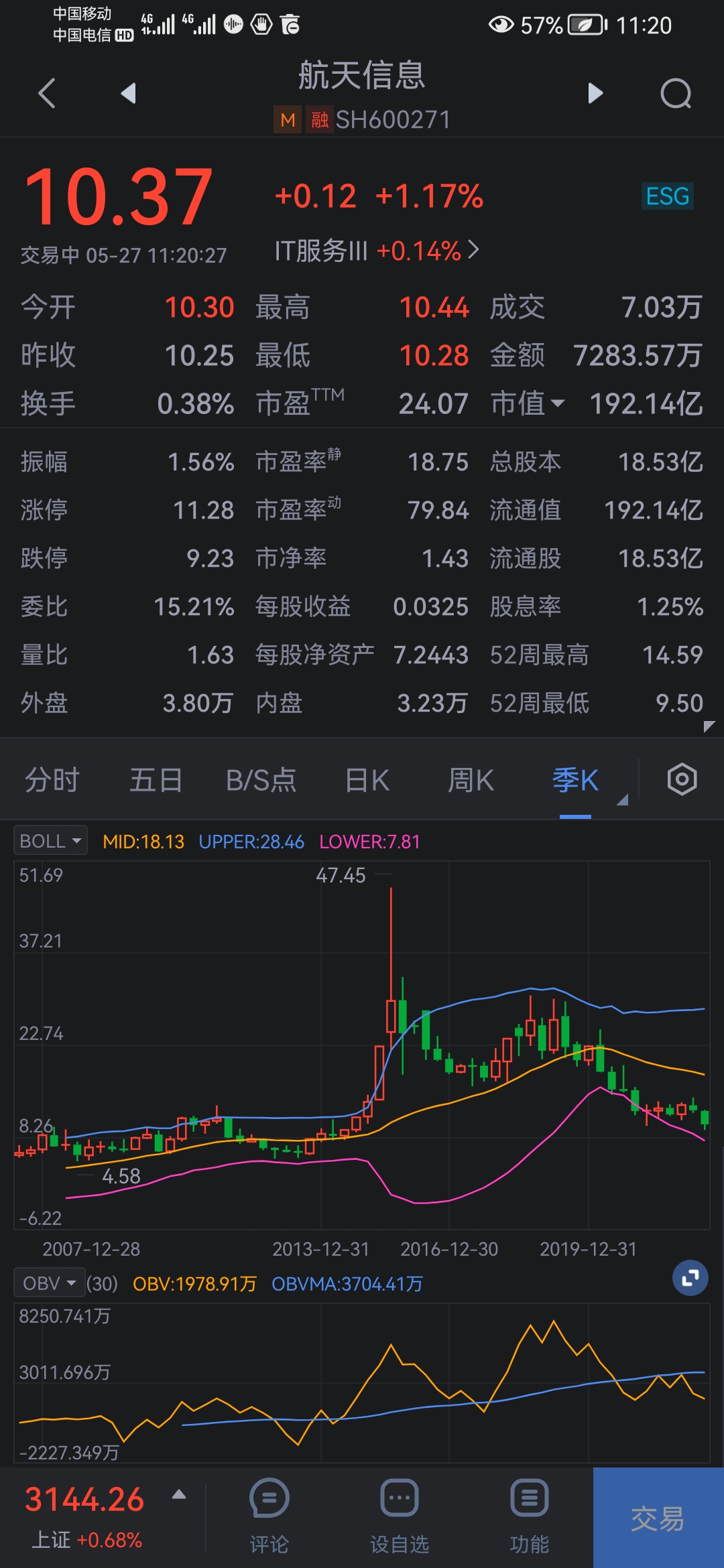This screenshot has height=1568, width=724.
Task: Switch to the previous stock
Action: pyautogui.click(x=128, y=93)
